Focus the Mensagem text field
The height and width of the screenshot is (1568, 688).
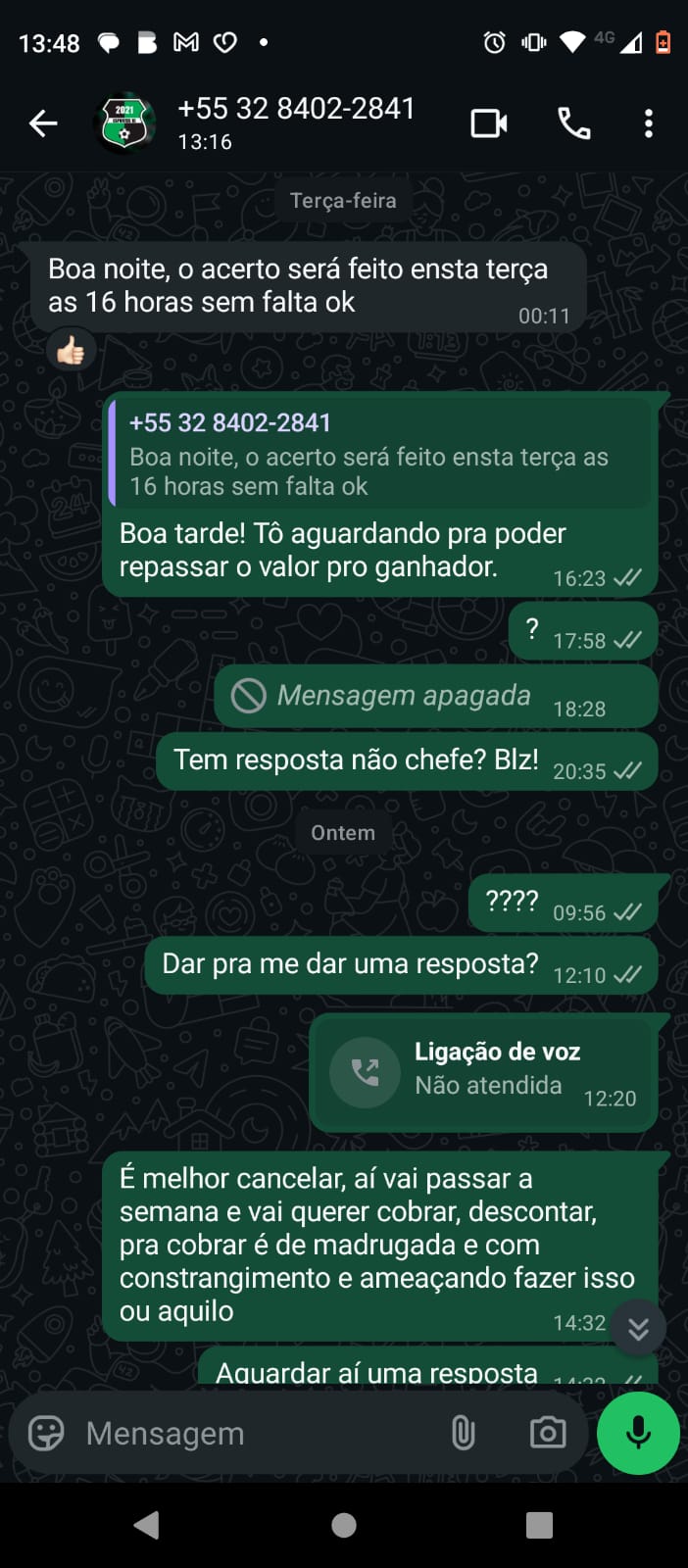[x=255, y=1433]
